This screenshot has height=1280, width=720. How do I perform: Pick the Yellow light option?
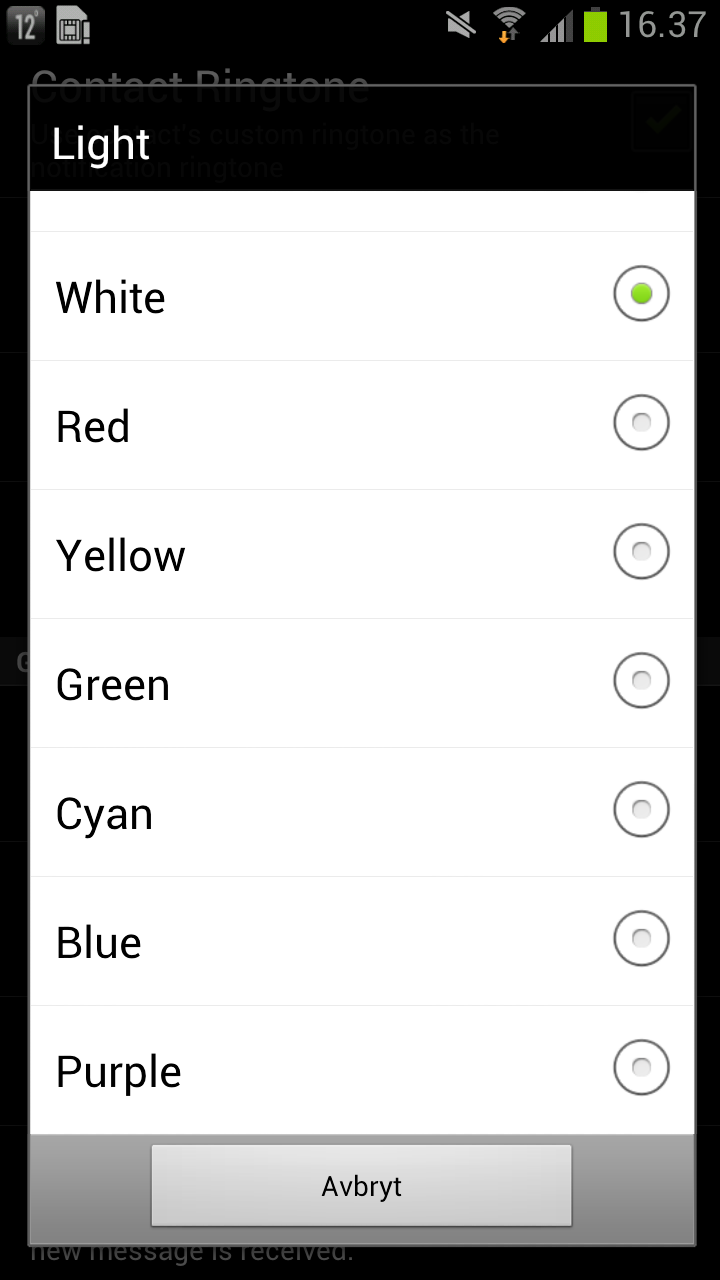coord(362,555)
